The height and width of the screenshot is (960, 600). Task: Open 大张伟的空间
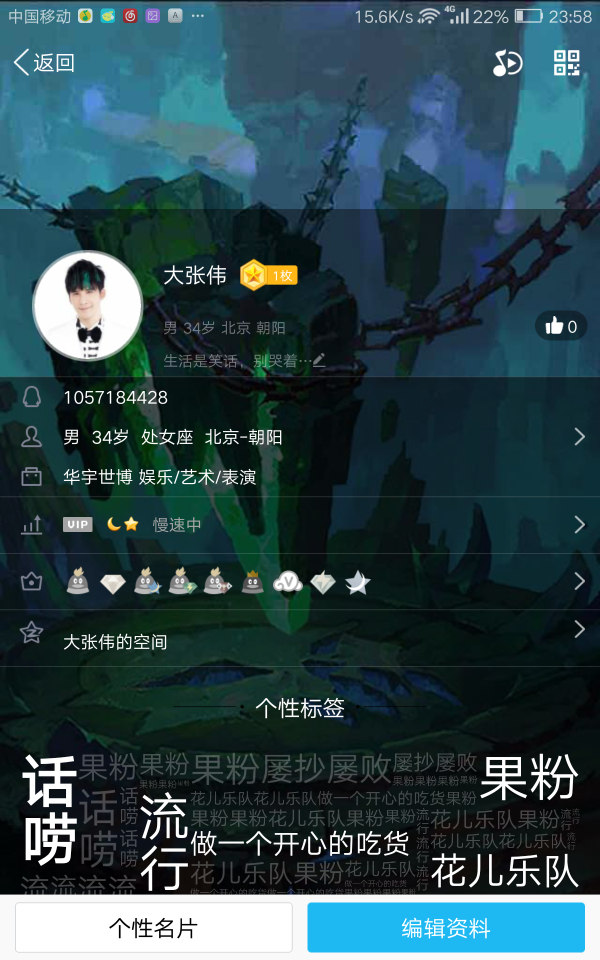click(300, 639)
